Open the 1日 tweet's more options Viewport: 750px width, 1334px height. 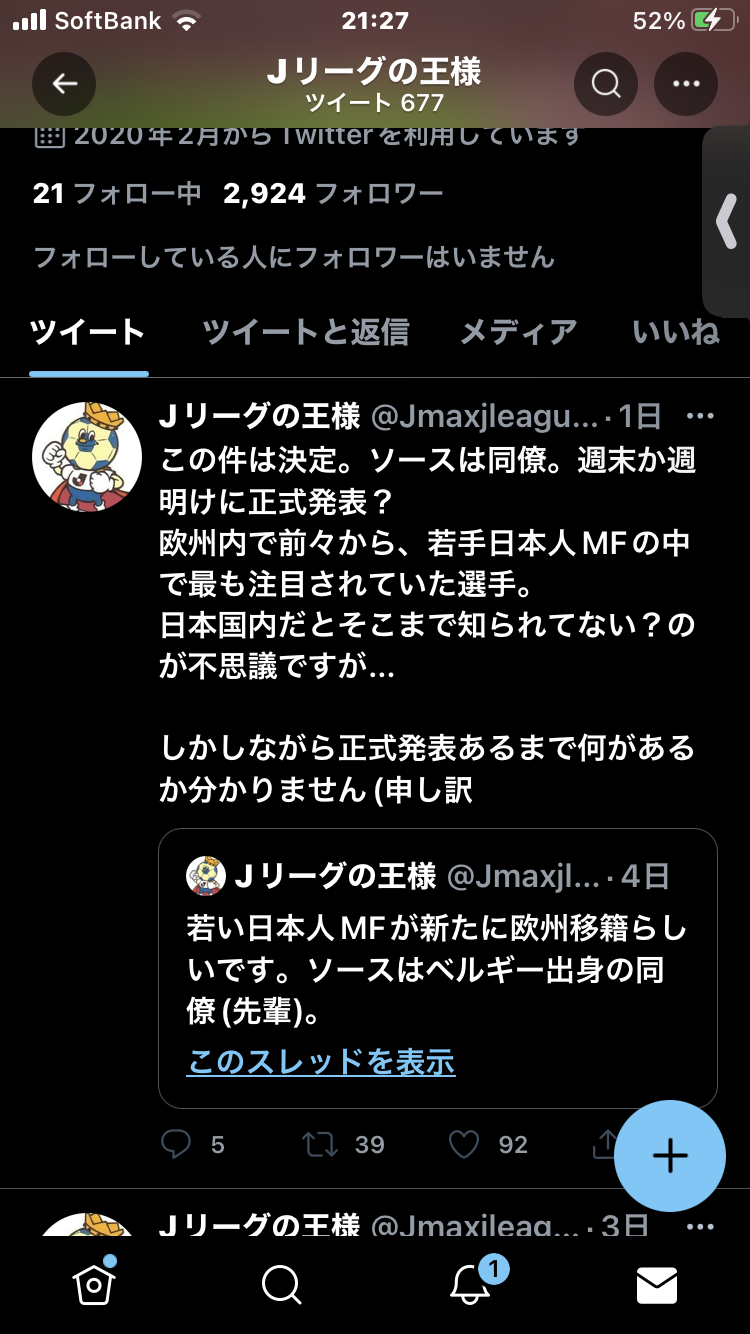699,416
